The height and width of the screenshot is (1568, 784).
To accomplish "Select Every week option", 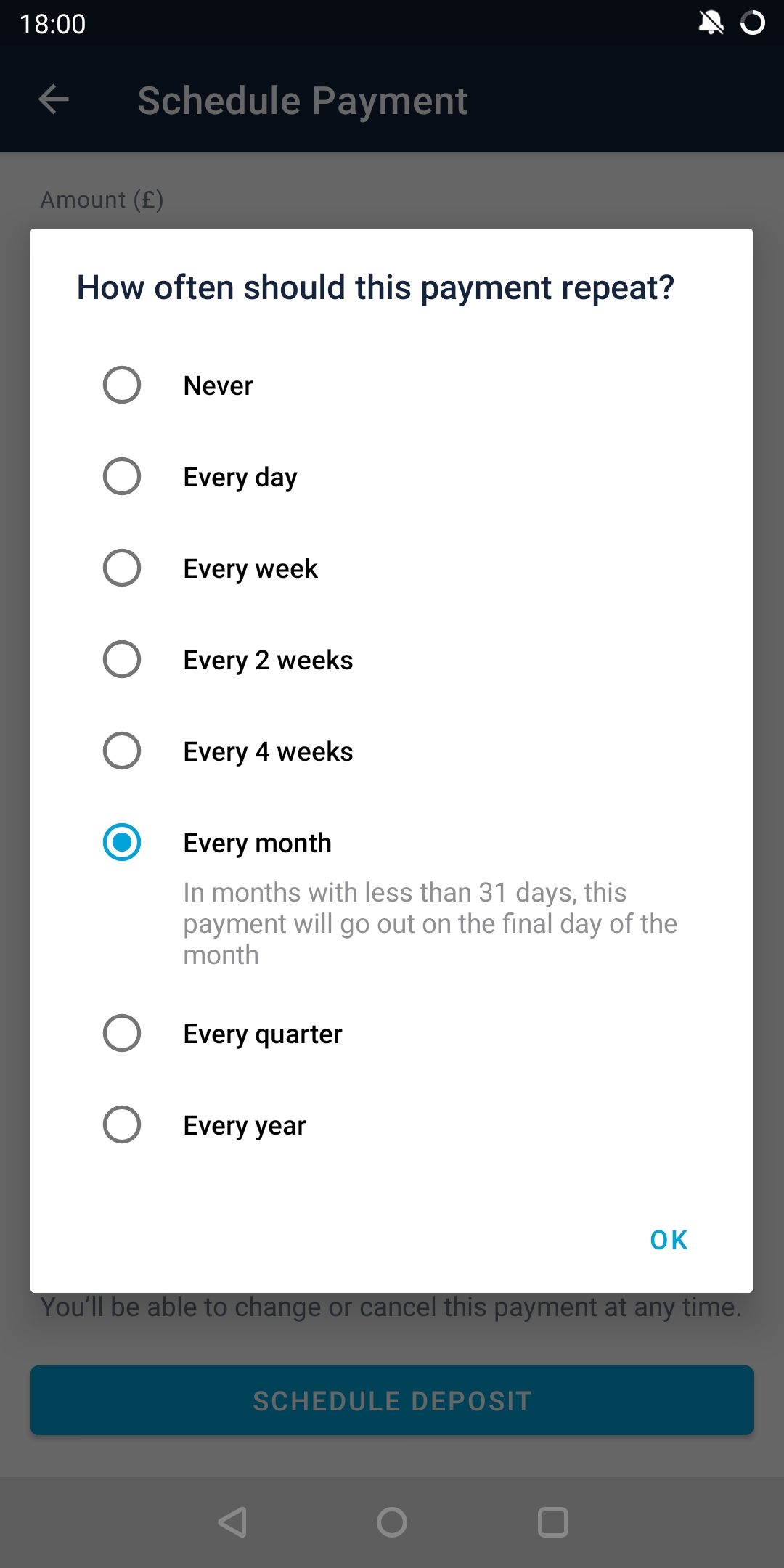I will [x=392, y=568].
